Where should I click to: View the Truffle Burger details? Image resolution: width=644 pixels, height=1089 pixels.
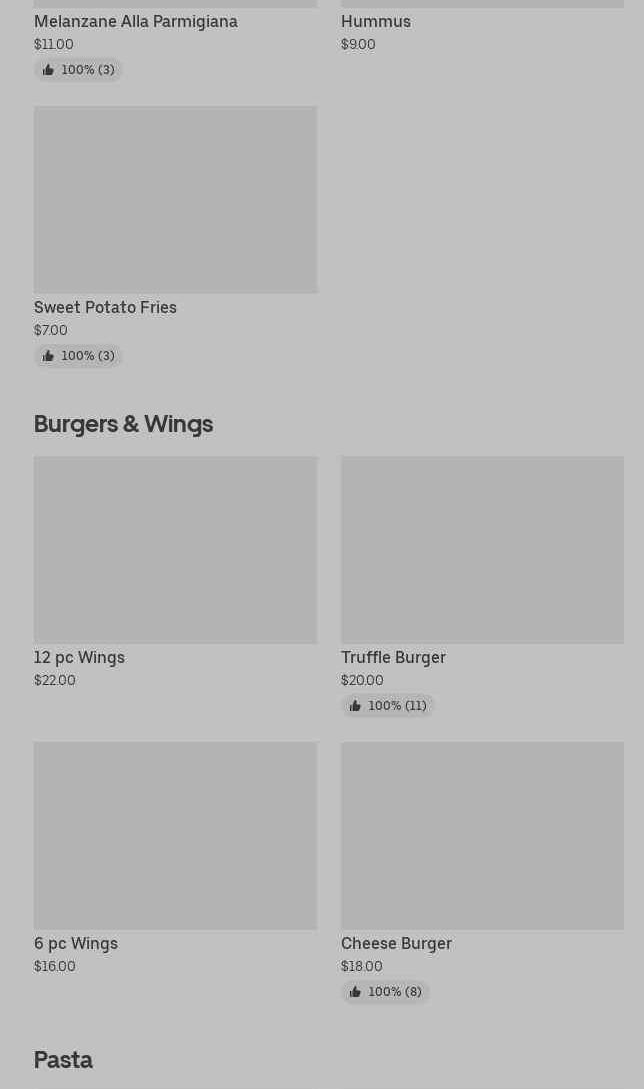click(x=482, y=550)
